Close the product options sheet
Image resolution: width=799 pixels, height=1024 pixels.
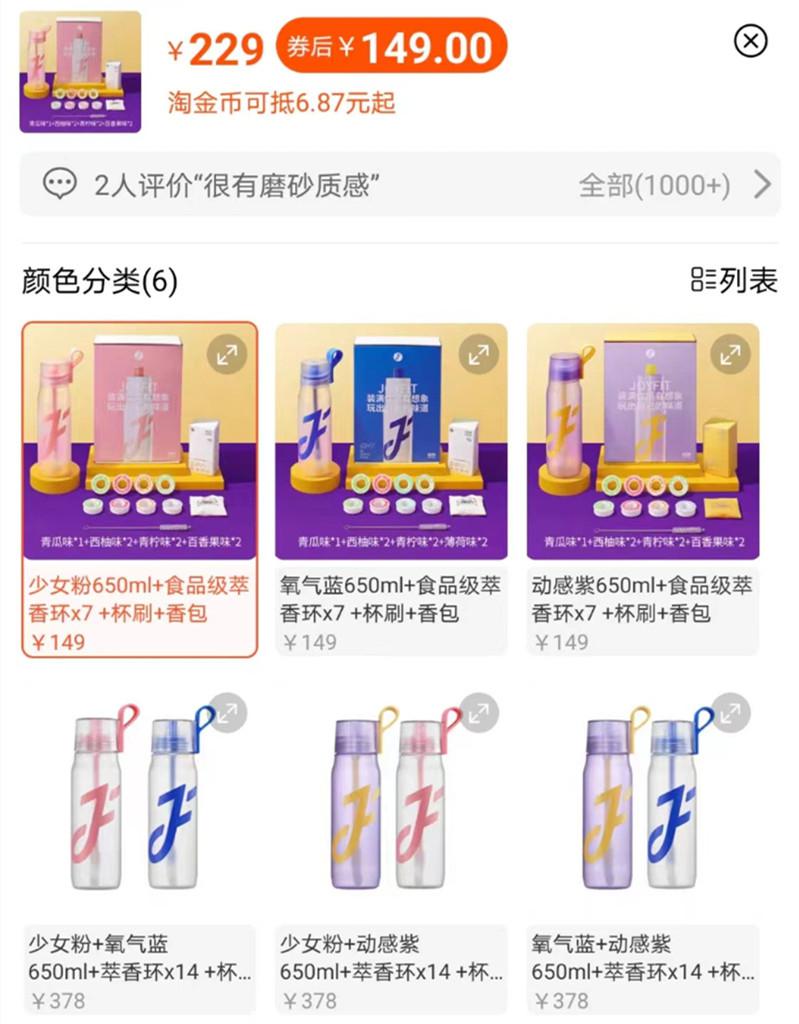[x=750, y=41]
